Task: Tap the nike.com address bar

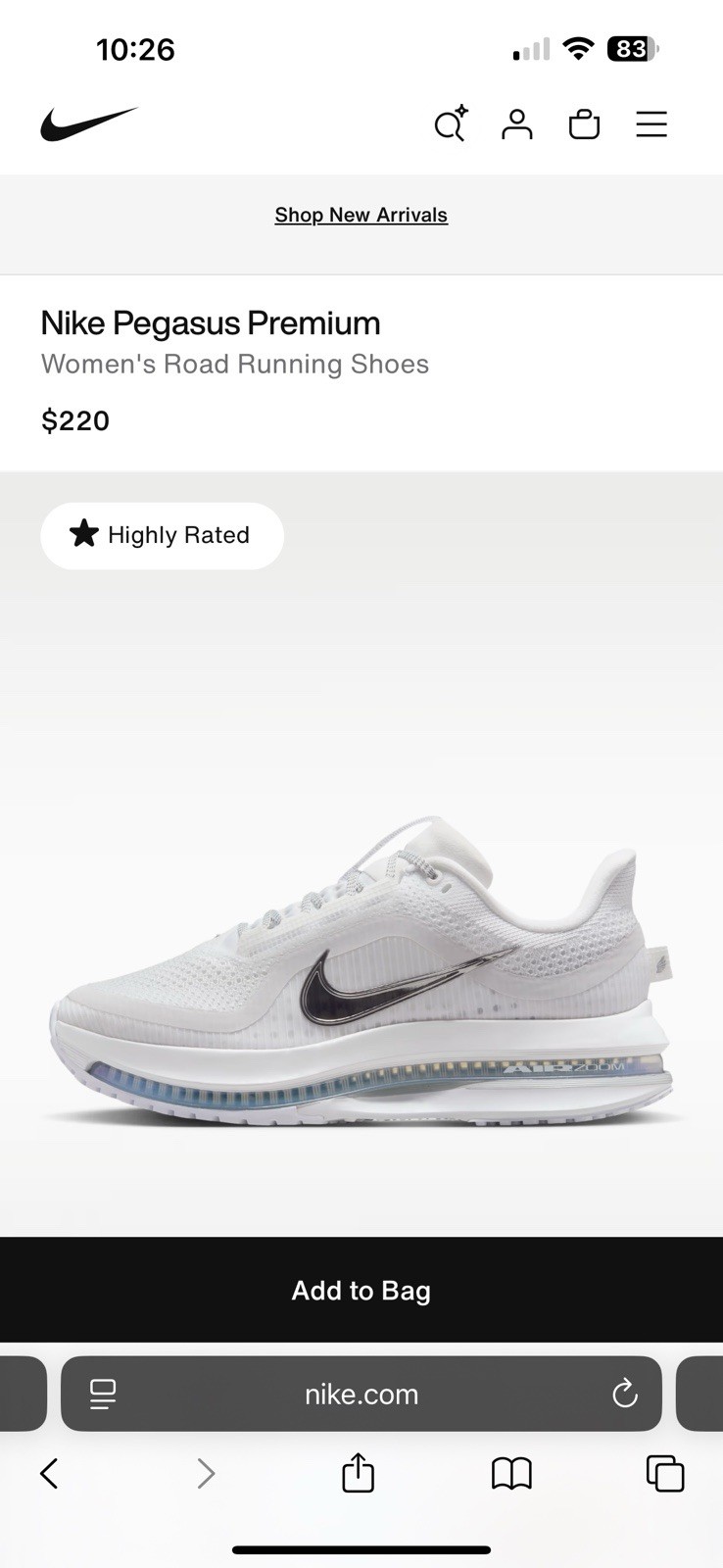Action: tap(361, 1394)
